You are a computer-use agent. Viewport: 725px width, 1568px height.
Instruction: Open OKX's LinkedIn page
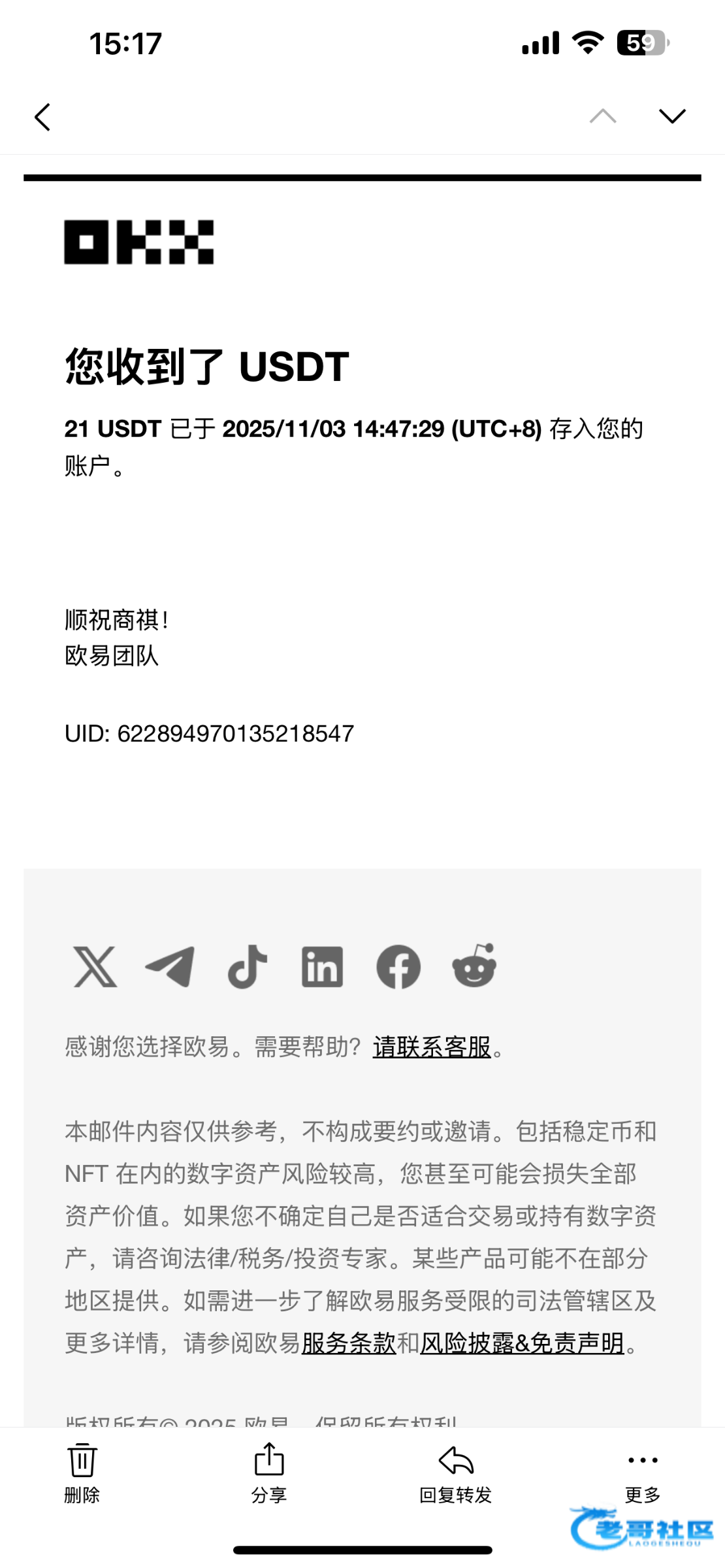tap(322, 966)
